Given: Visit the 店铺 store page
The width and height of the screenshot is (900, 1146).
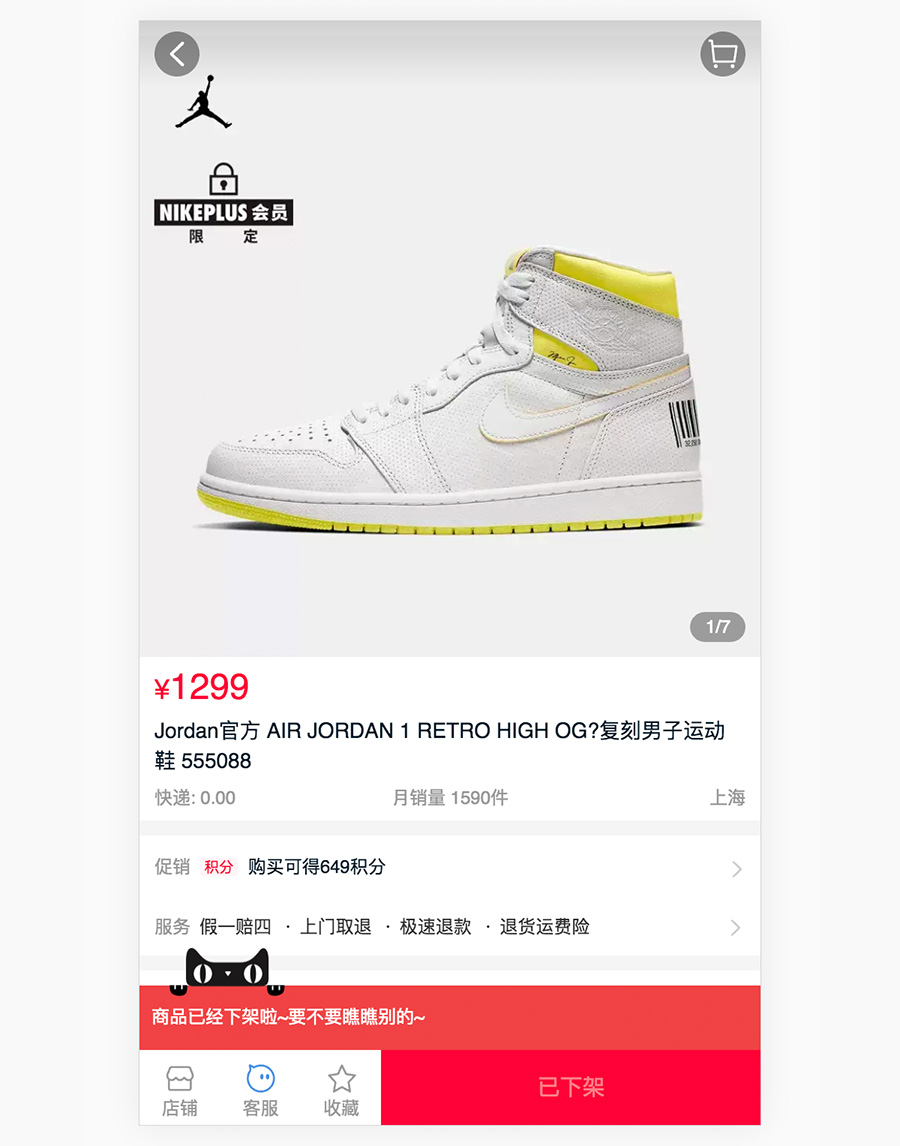Looking at the screenshot, I should coord(180,1090).
